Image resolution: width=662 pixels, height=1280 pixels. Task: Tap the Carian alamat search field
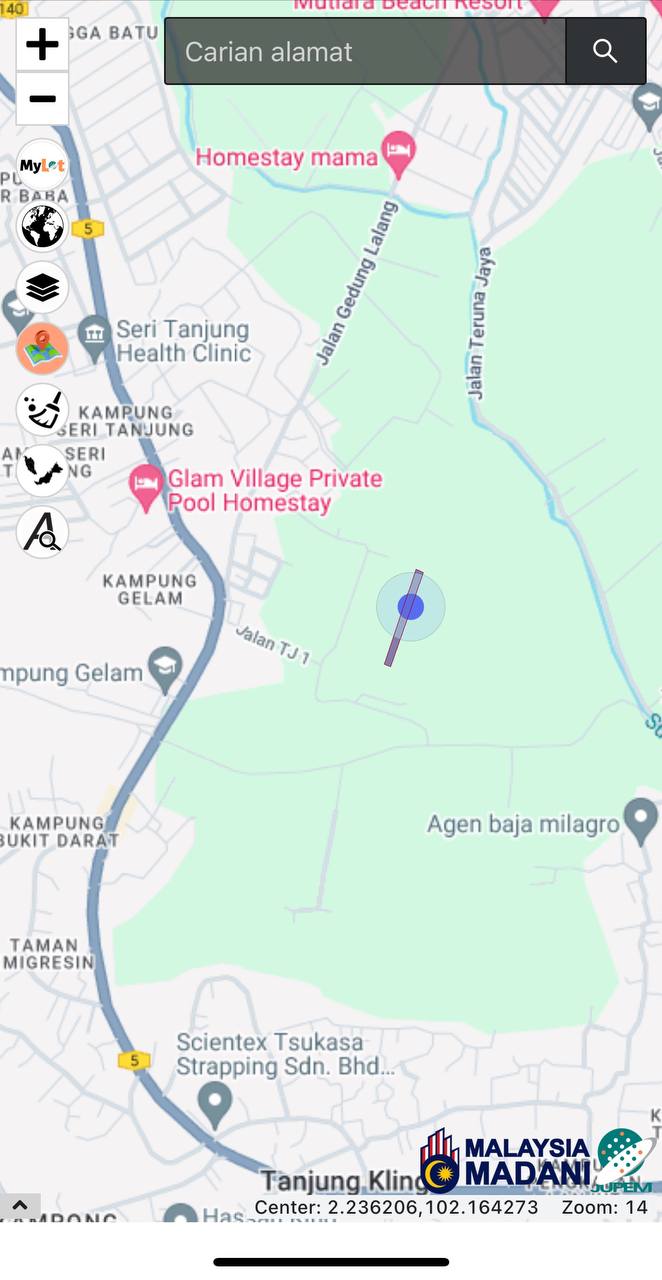(365, 51)
